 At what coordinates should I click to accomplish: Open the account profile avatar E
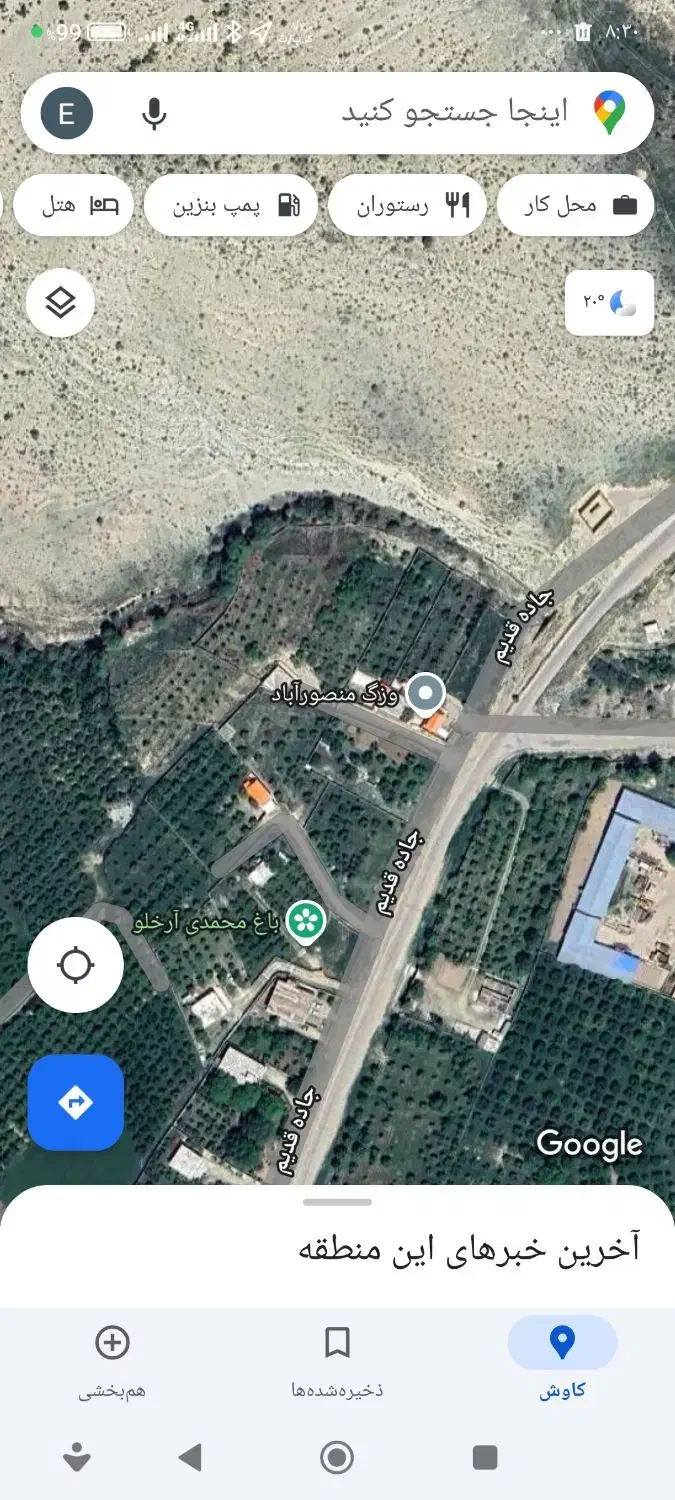point(67,113)
